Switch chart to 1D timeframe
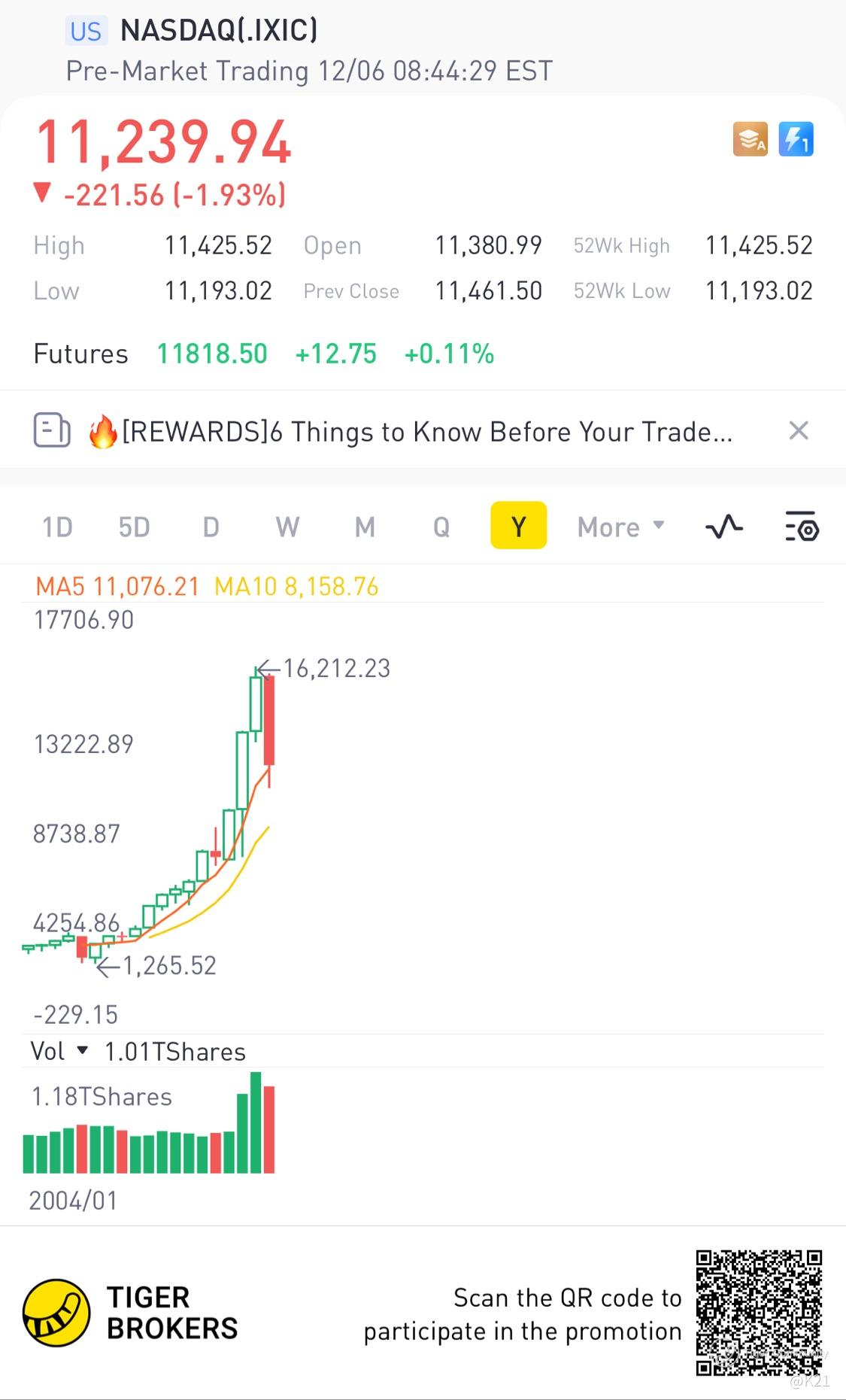The height and width of the screenshot is (1400, 846). pos(57,527)
